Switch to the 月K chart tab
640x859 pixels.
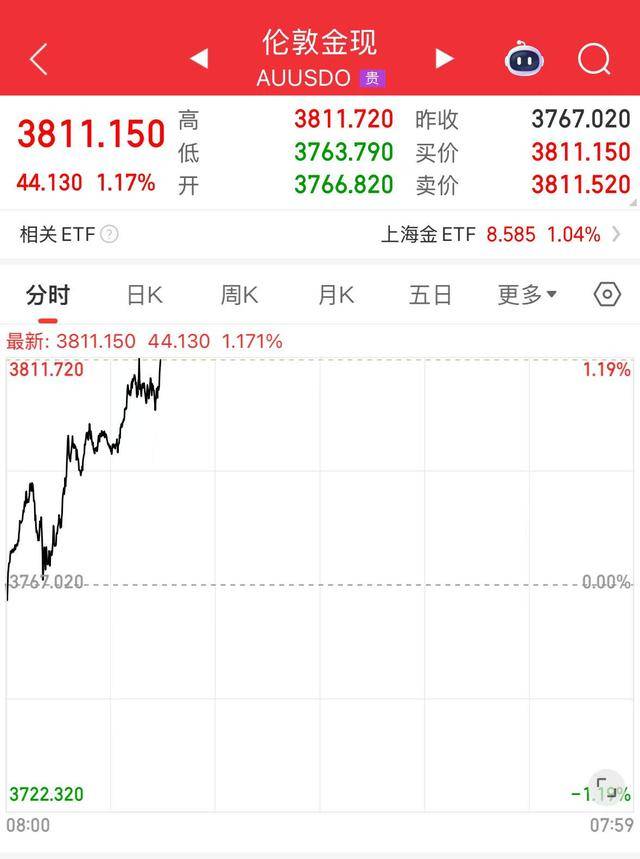click(336, 295)
